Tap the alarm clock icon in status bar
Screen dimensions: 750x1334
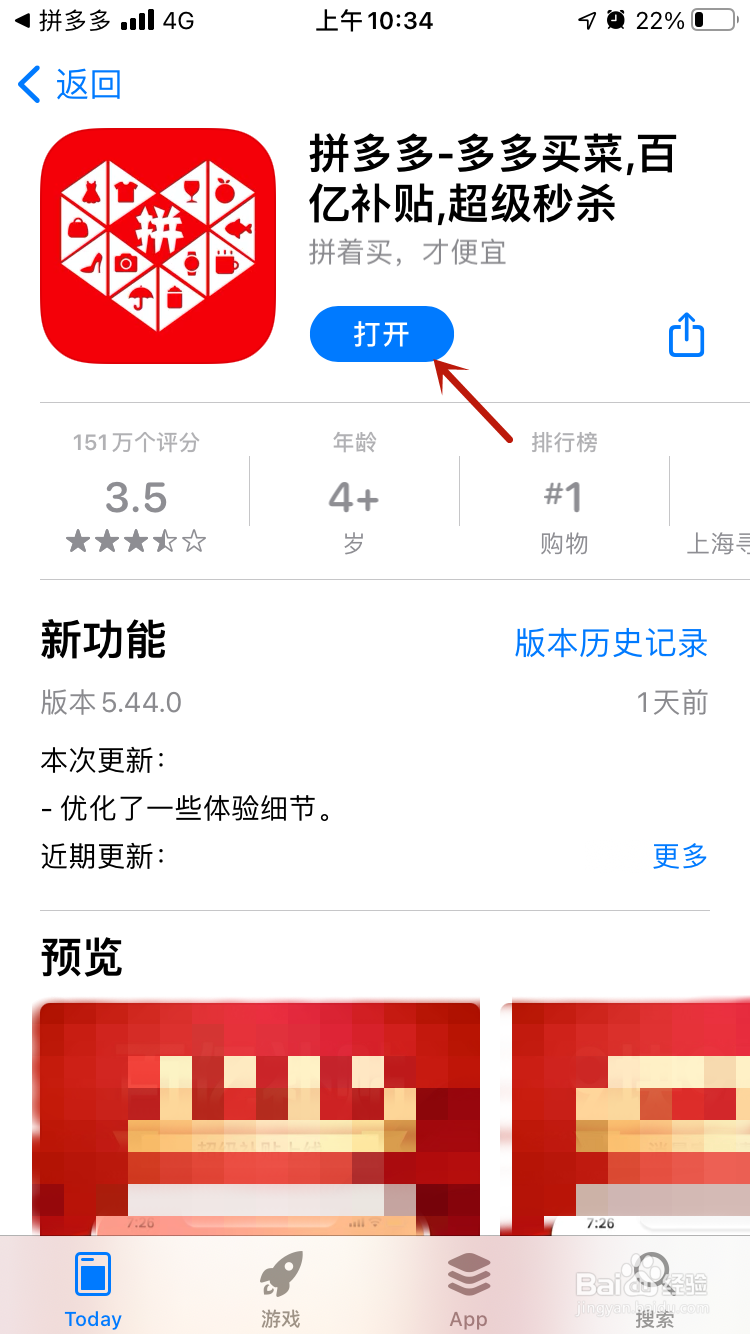[614, 19]
